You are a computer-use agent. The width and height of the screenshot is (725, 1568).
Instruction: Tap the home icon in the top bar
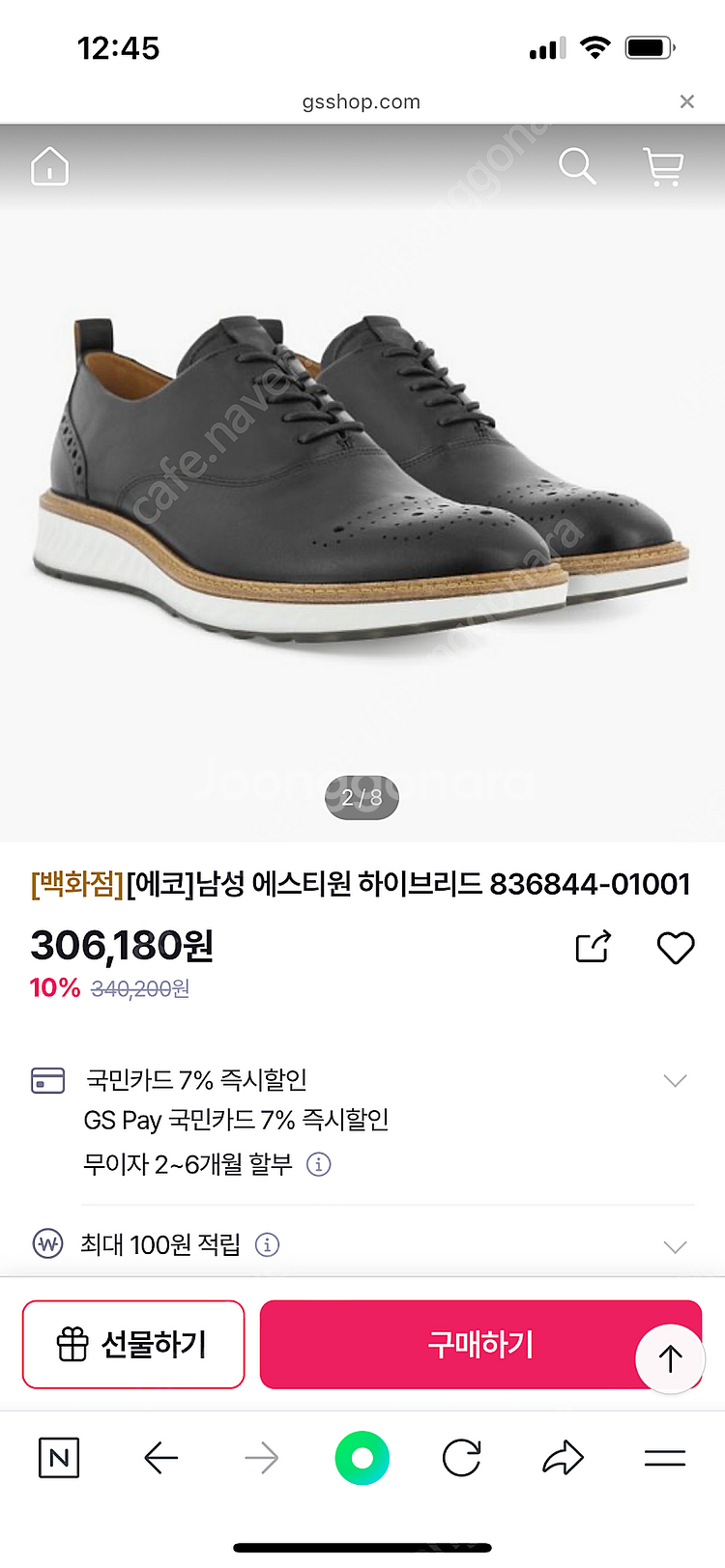[49, 166]
